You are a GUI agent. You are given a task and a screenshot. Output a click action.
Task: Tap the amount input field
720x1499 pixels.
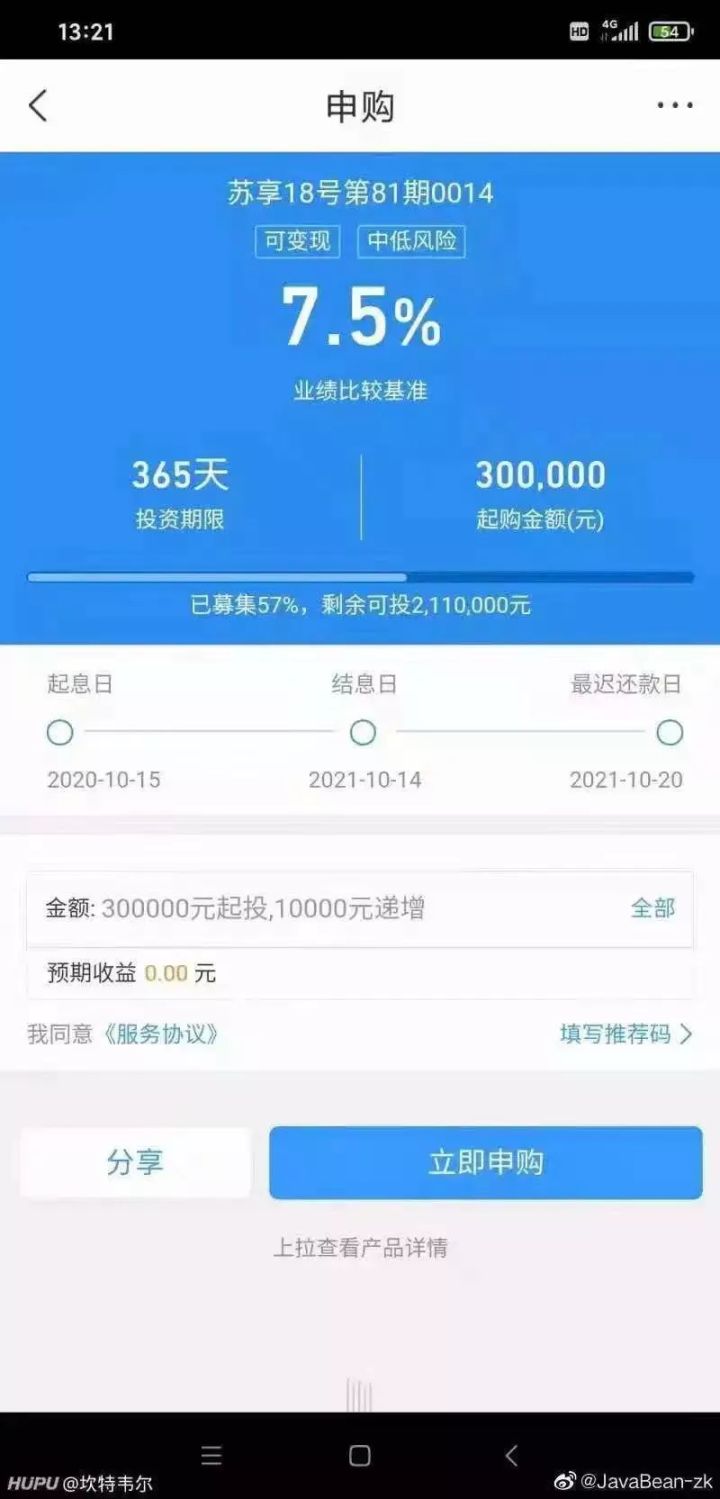tap(330, 908)
